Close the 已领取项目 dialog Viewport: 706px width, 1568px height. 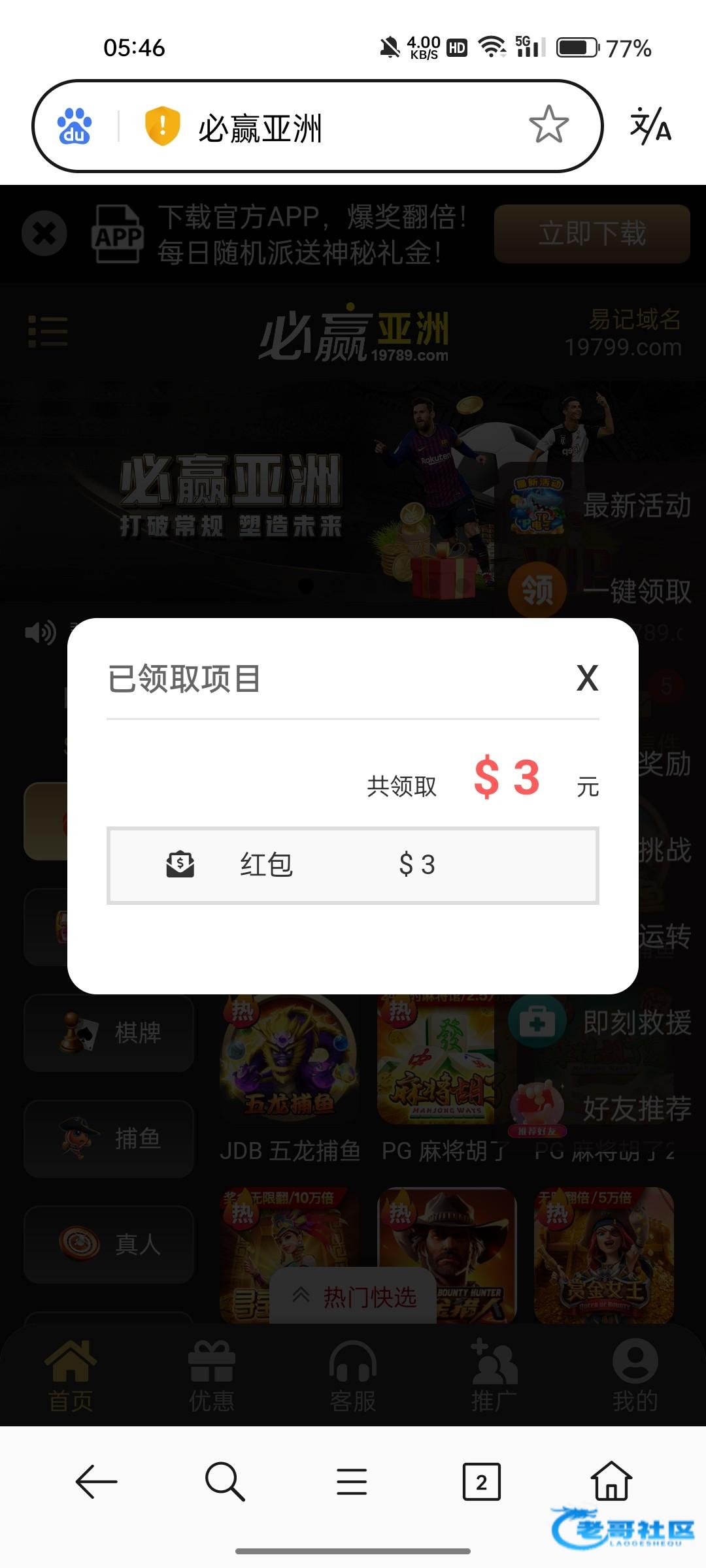point(587,678)
